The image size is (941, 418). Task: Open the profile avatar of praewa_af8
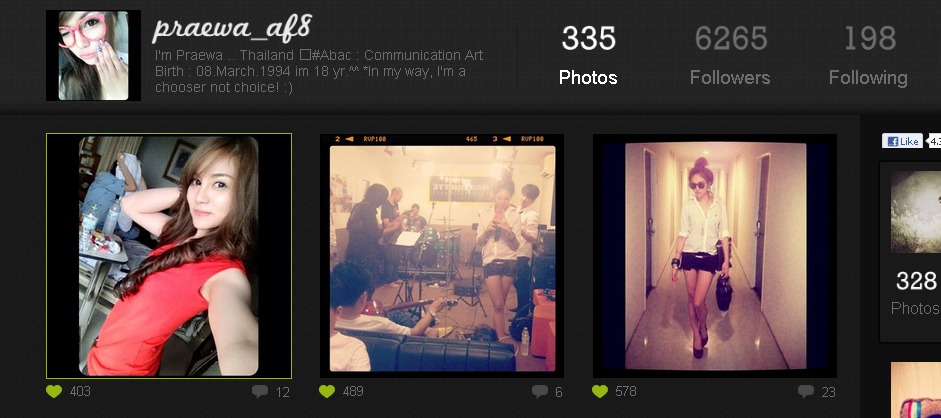click(x=93, y=56)
